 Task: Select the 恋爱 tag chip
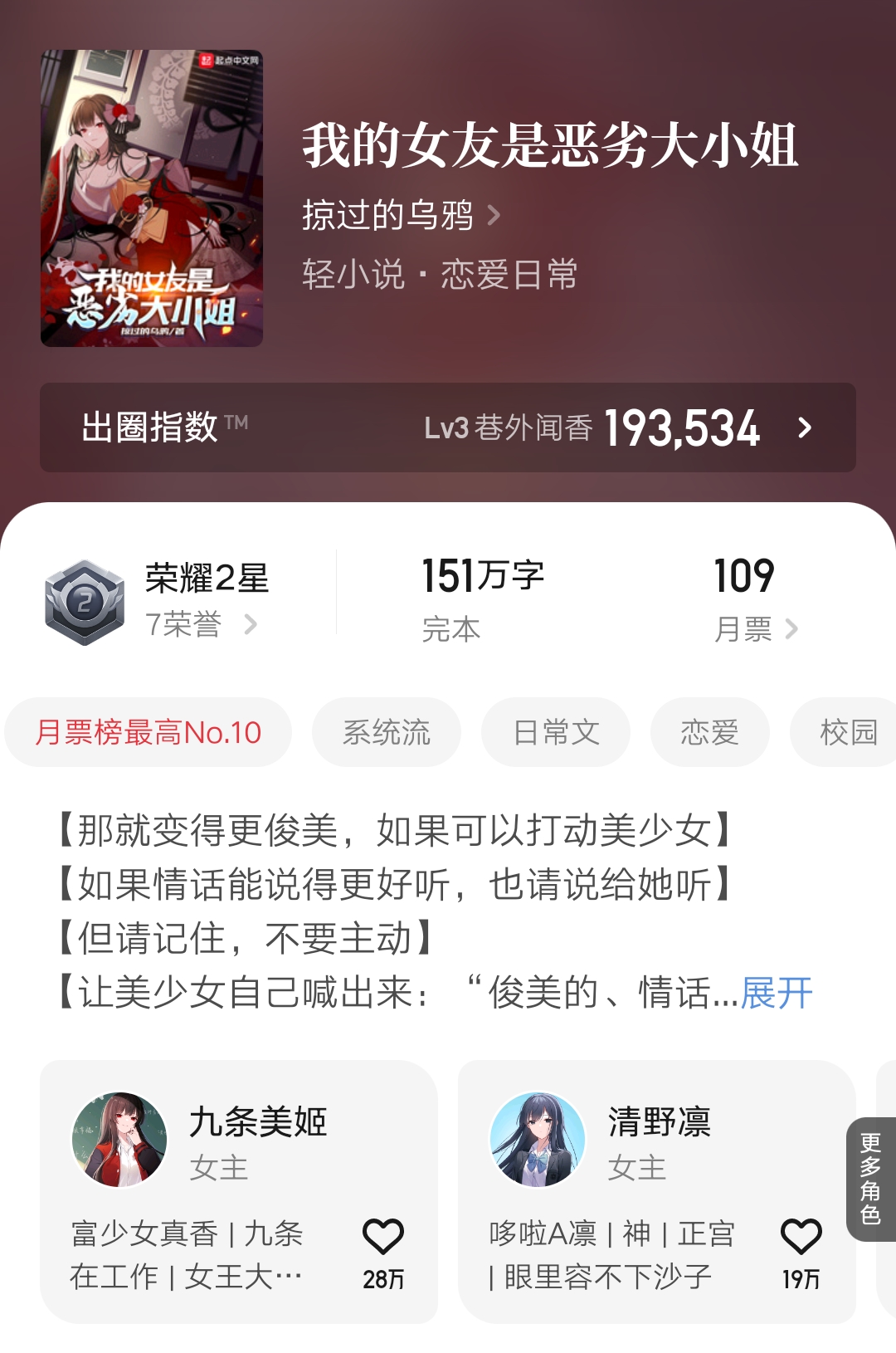[711, 732]
